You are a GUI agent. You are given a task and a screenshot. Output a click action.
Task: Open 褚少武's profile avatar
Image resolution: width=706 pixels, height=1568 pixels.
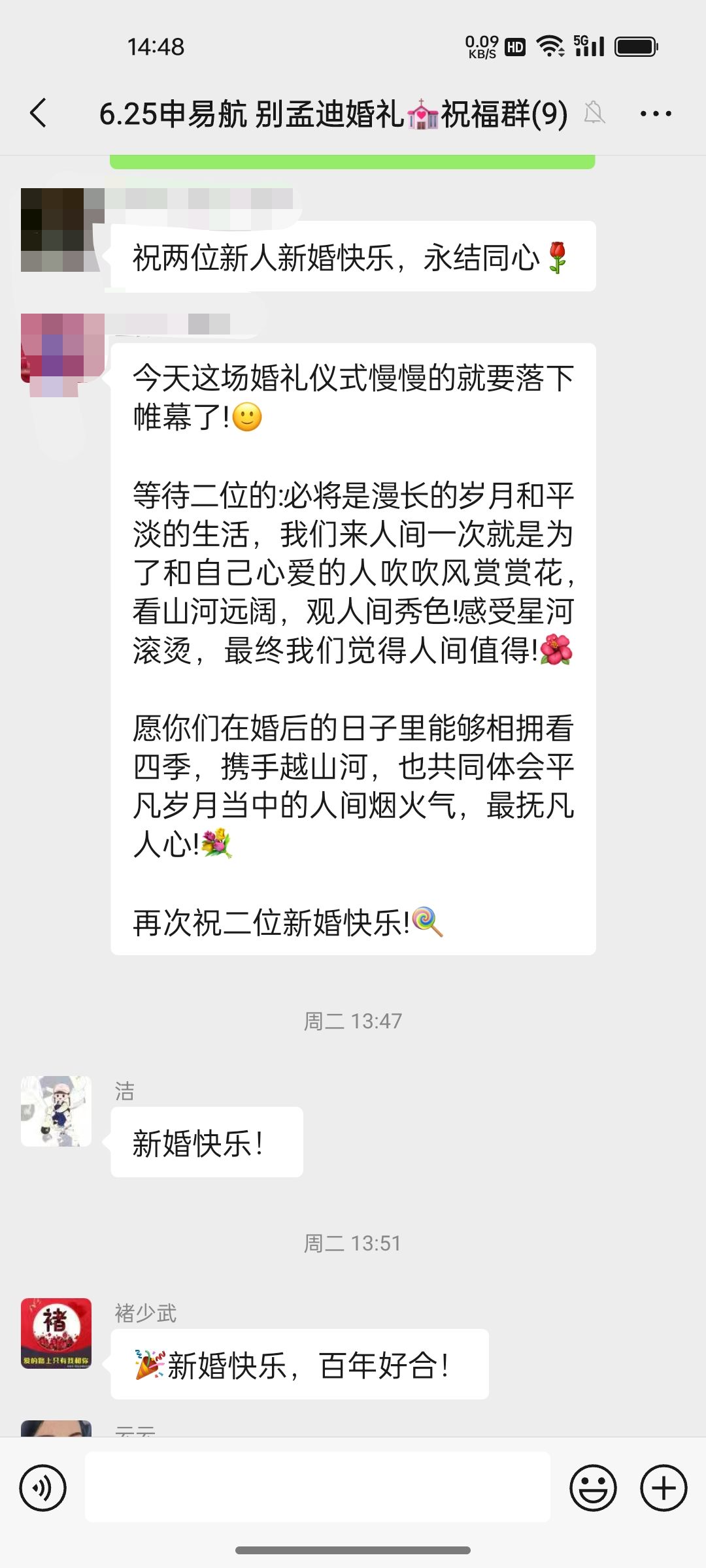tap(56, 1333)
